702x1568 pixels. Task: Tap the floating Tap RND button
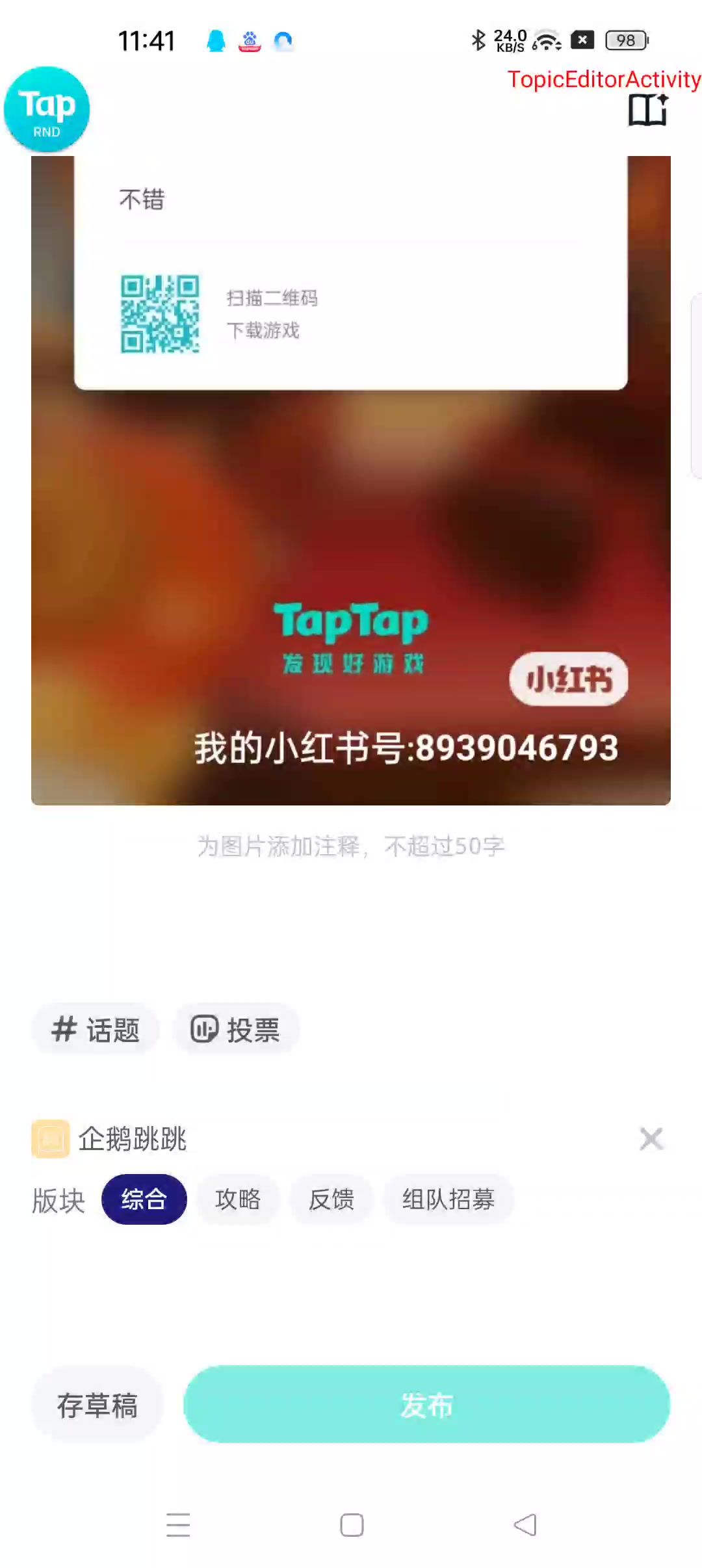point(47,110)
